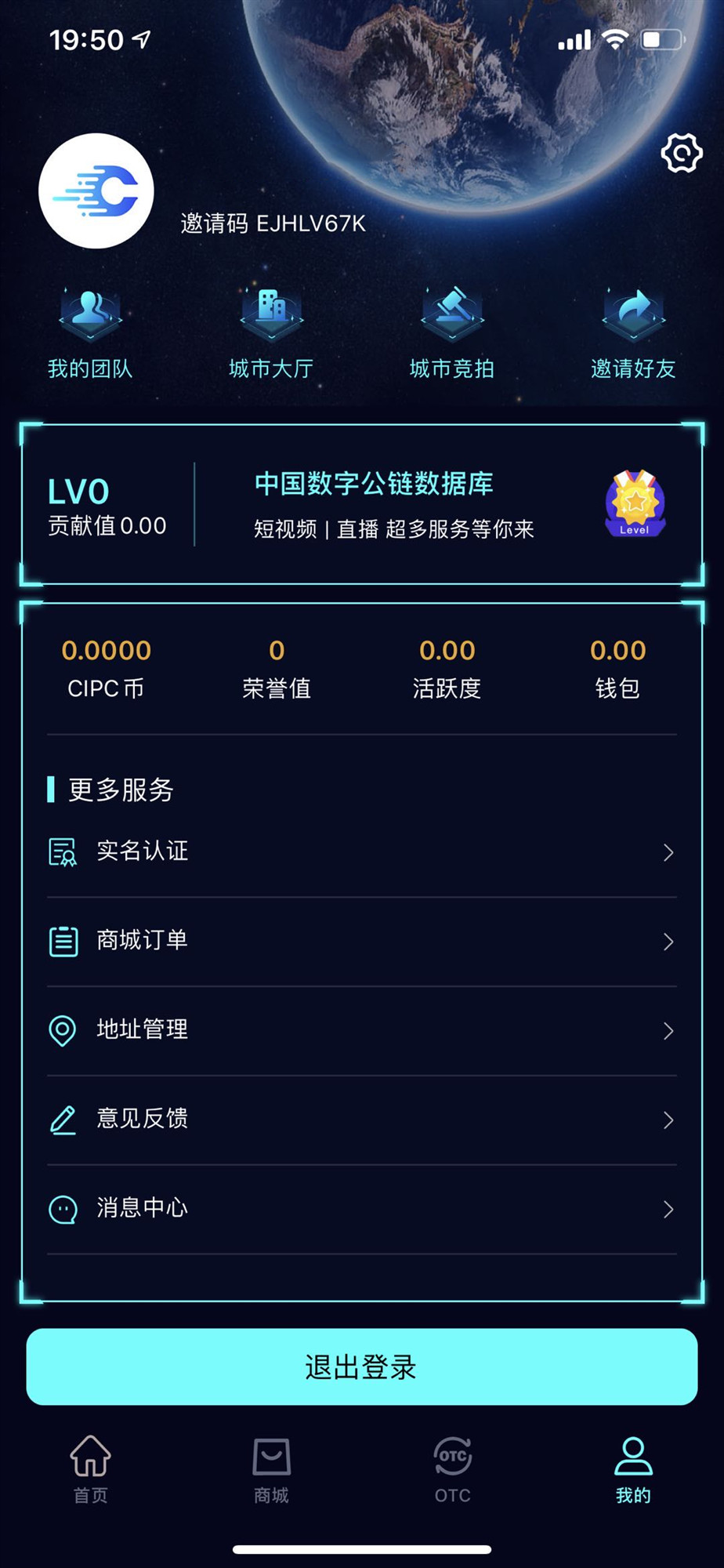Tap the 消息中心 chat bubble icon
Screen dimensions: 724x1568
[62, 1209]
